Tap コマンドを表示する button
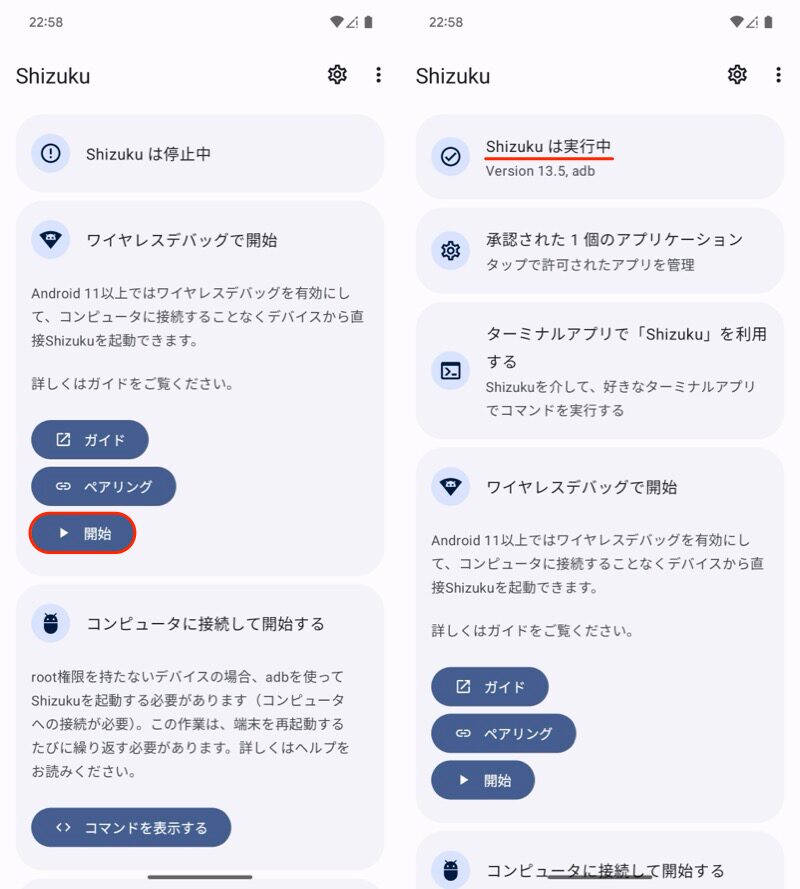 click(x=131, y=827)
